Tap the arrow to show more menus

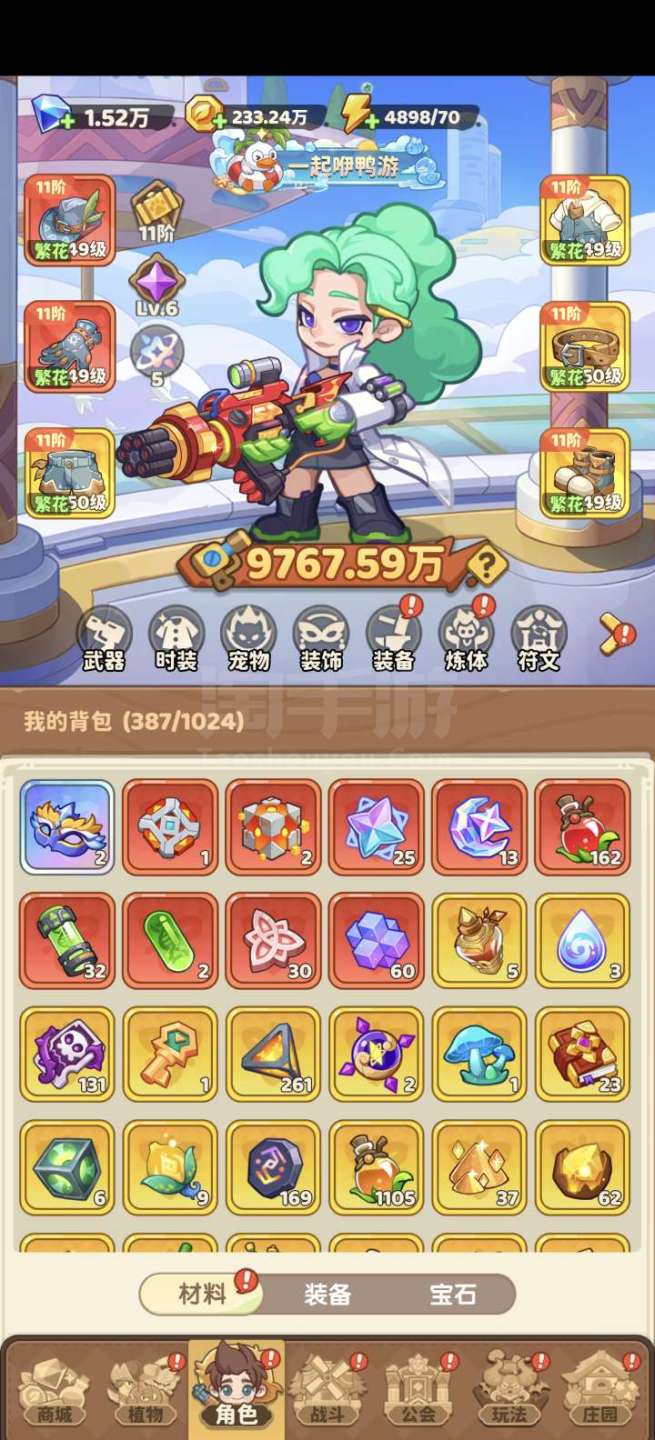pyautogui.click(x=612, y=632)
